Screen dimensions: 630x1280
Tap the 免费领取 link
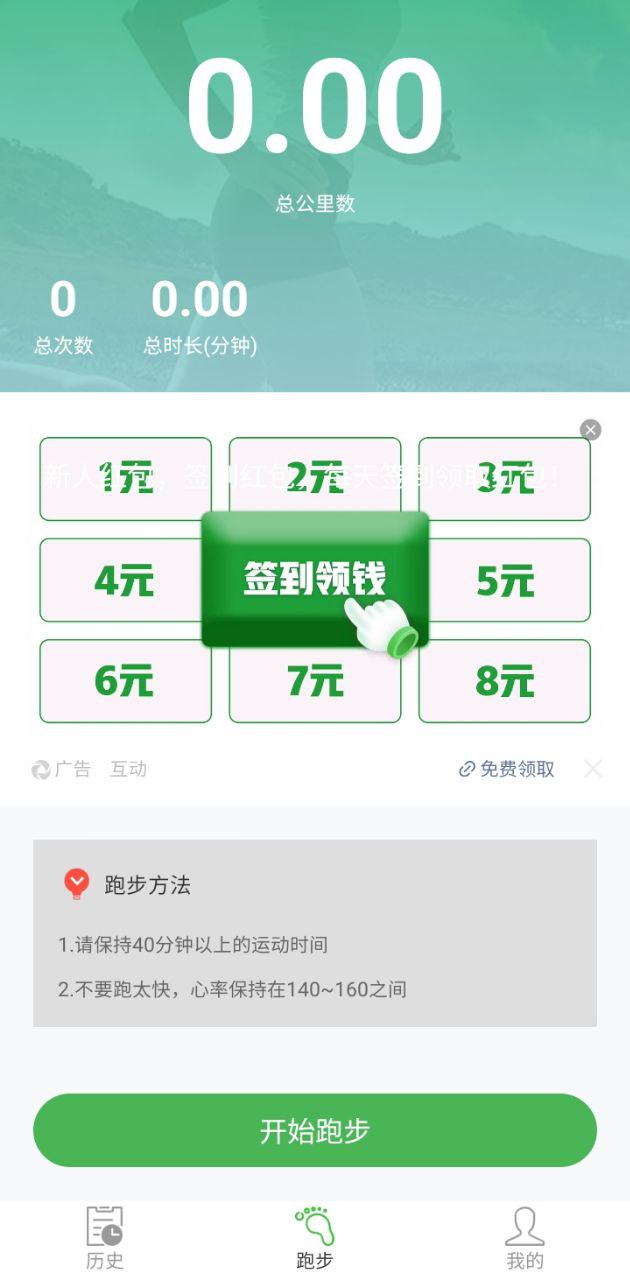[506, 769]
